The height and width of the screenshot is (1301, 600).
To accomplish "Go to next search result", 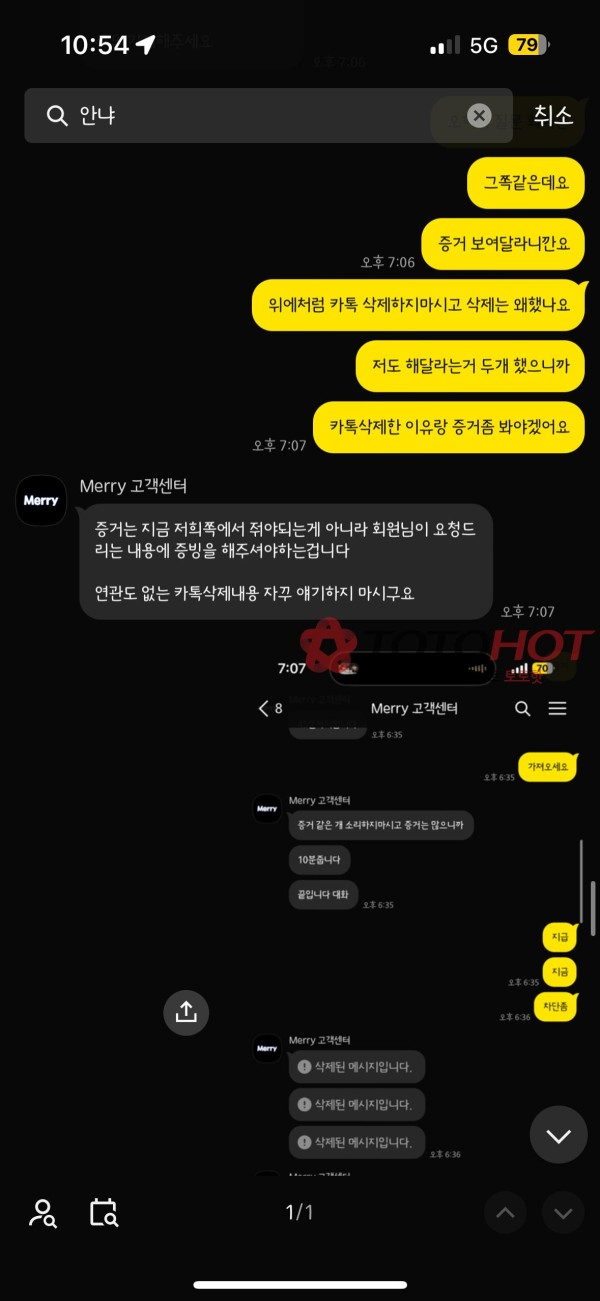I will pos(562,1213).
